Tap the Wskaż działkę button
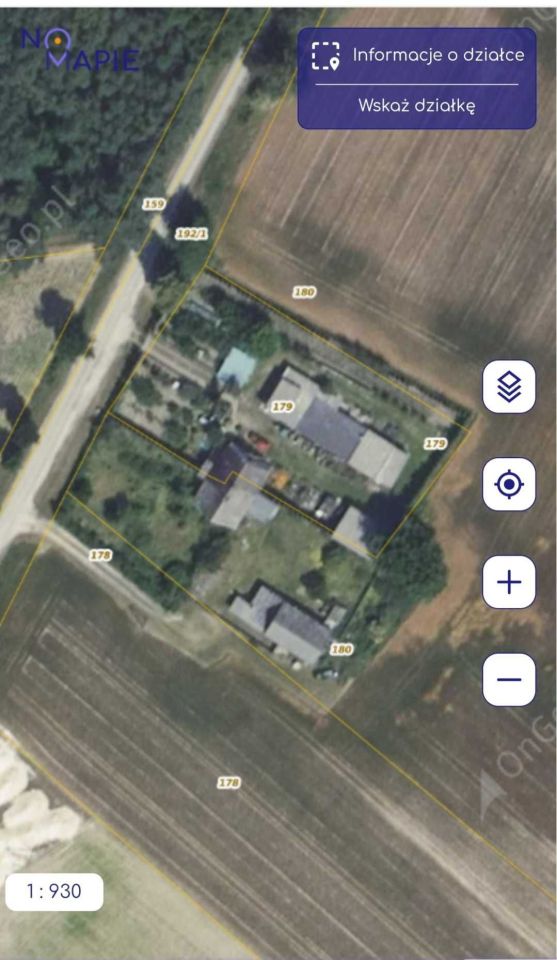Image resolution: width=557 pixels, height=960 pixels. [x=417, y=105]
